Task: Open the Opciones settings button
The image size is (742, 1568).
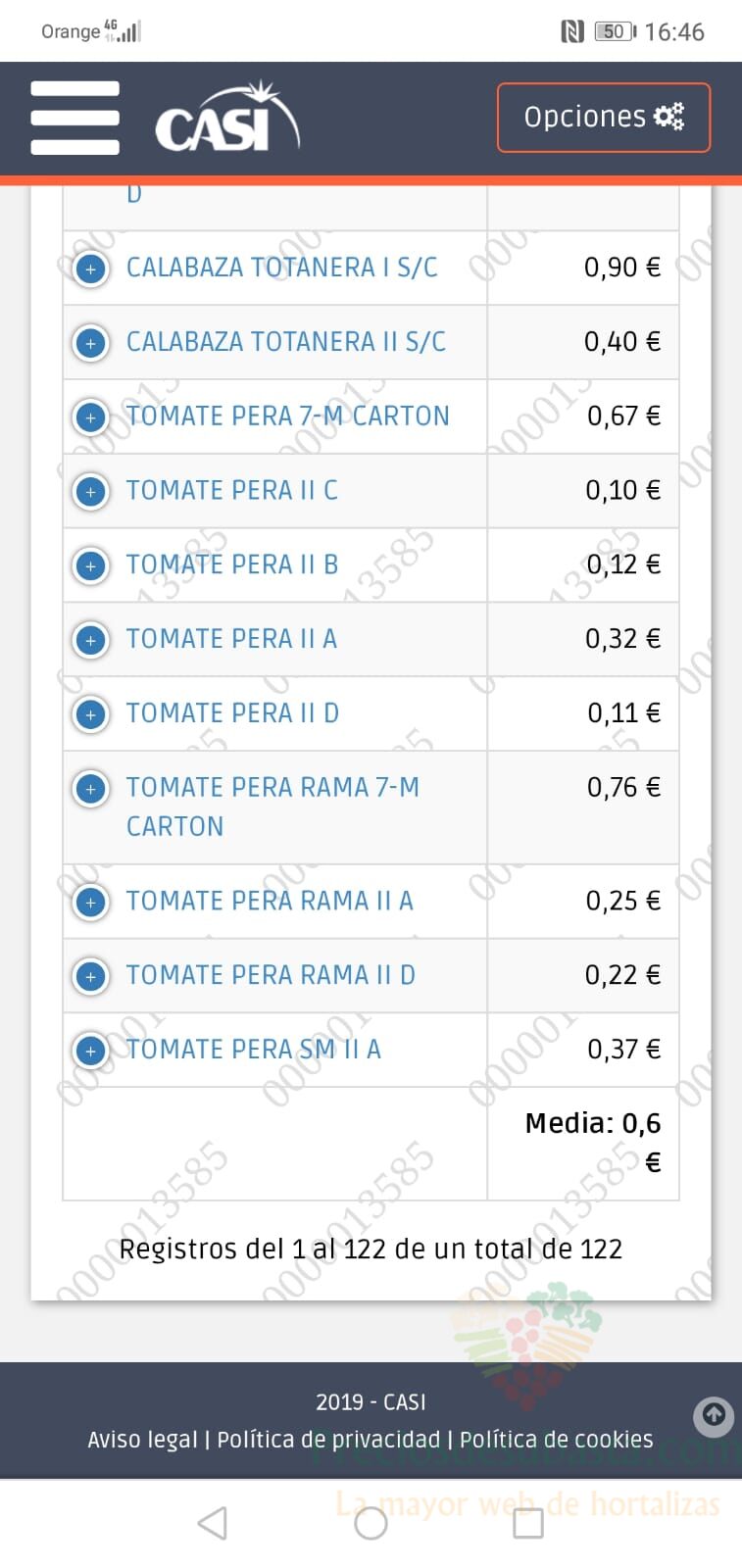Action: click(x=604, y=118)
